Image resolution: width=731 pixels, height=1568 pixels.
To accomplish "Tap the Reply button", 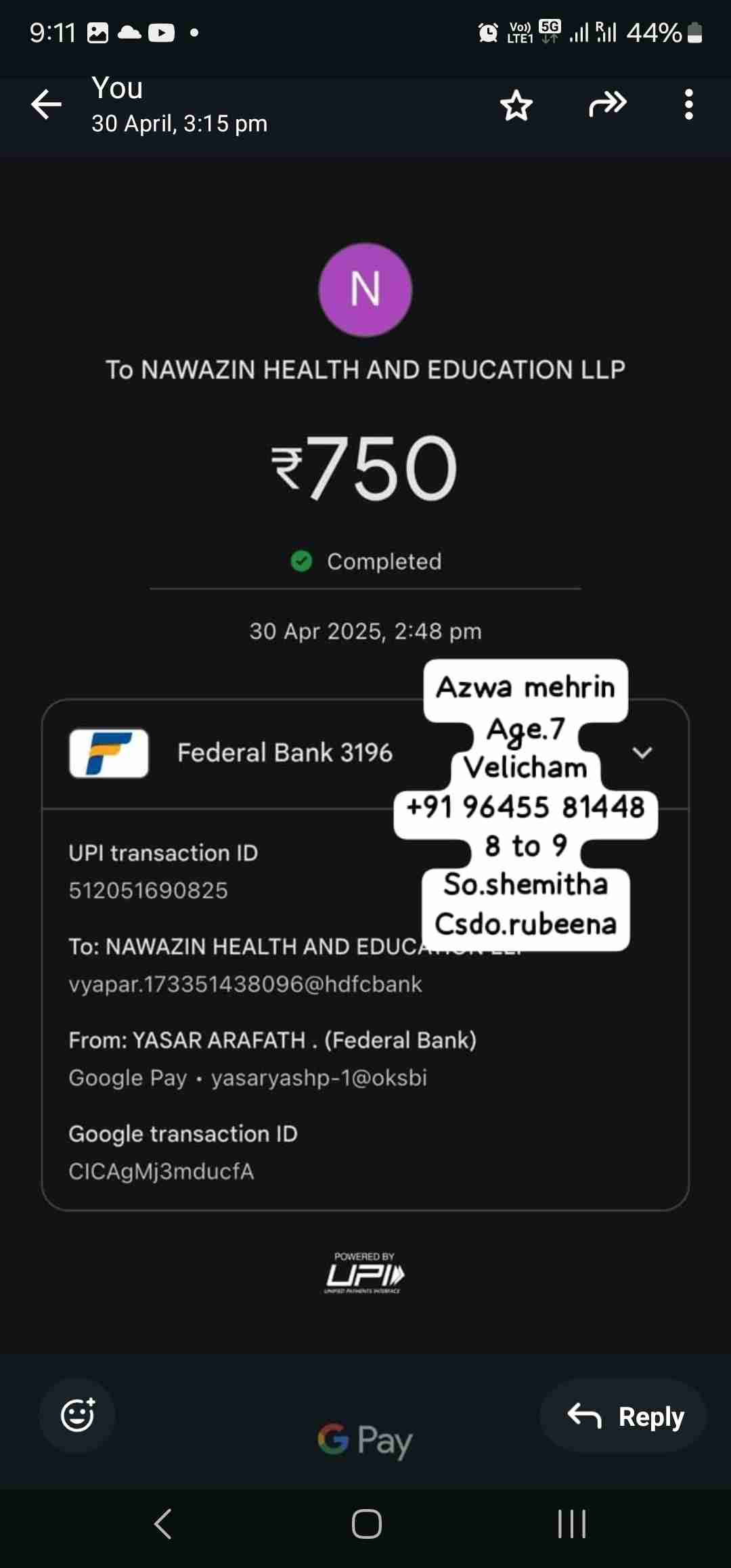I will pos(623,1416).
